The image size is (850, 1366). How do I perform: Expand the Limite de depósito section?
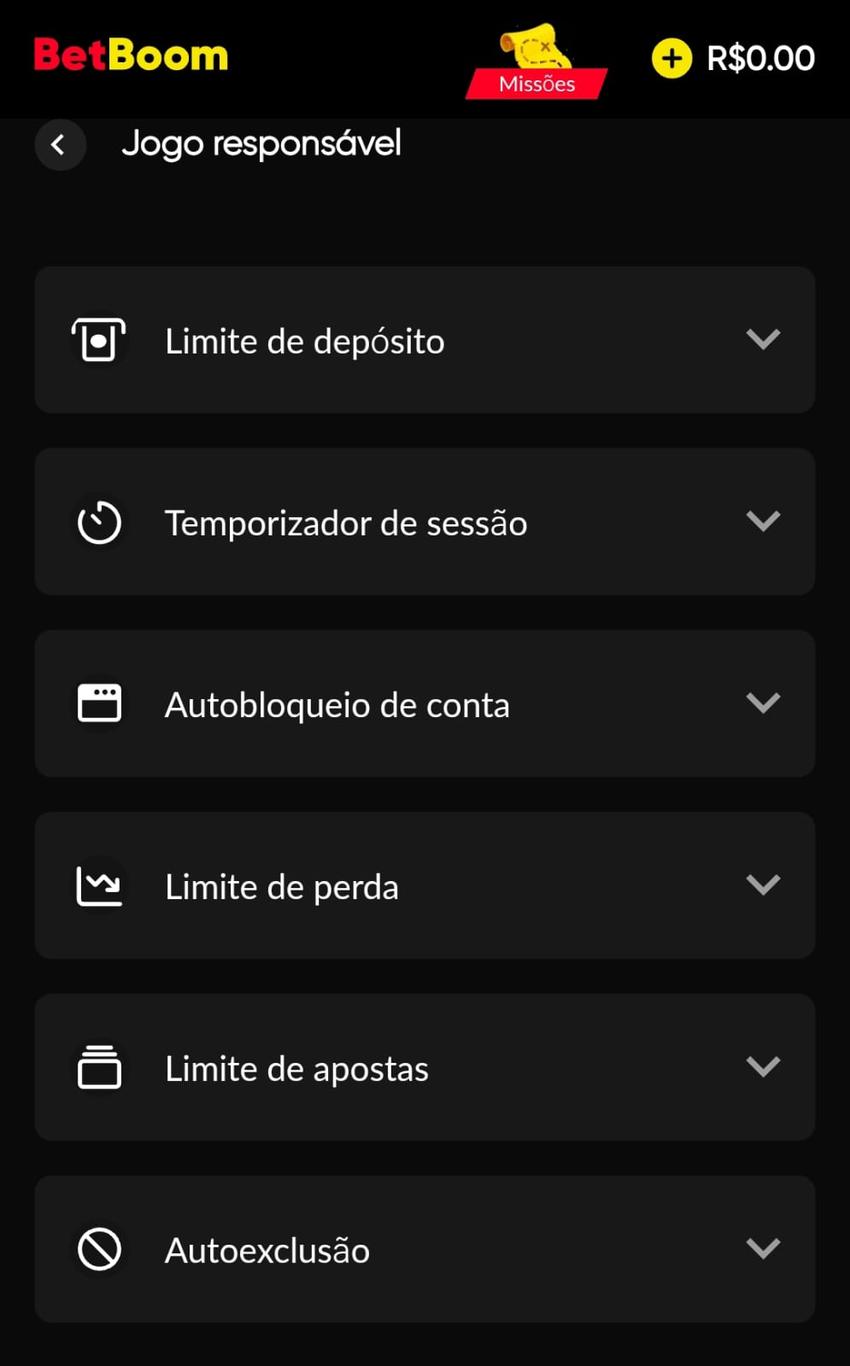(763, 340)
